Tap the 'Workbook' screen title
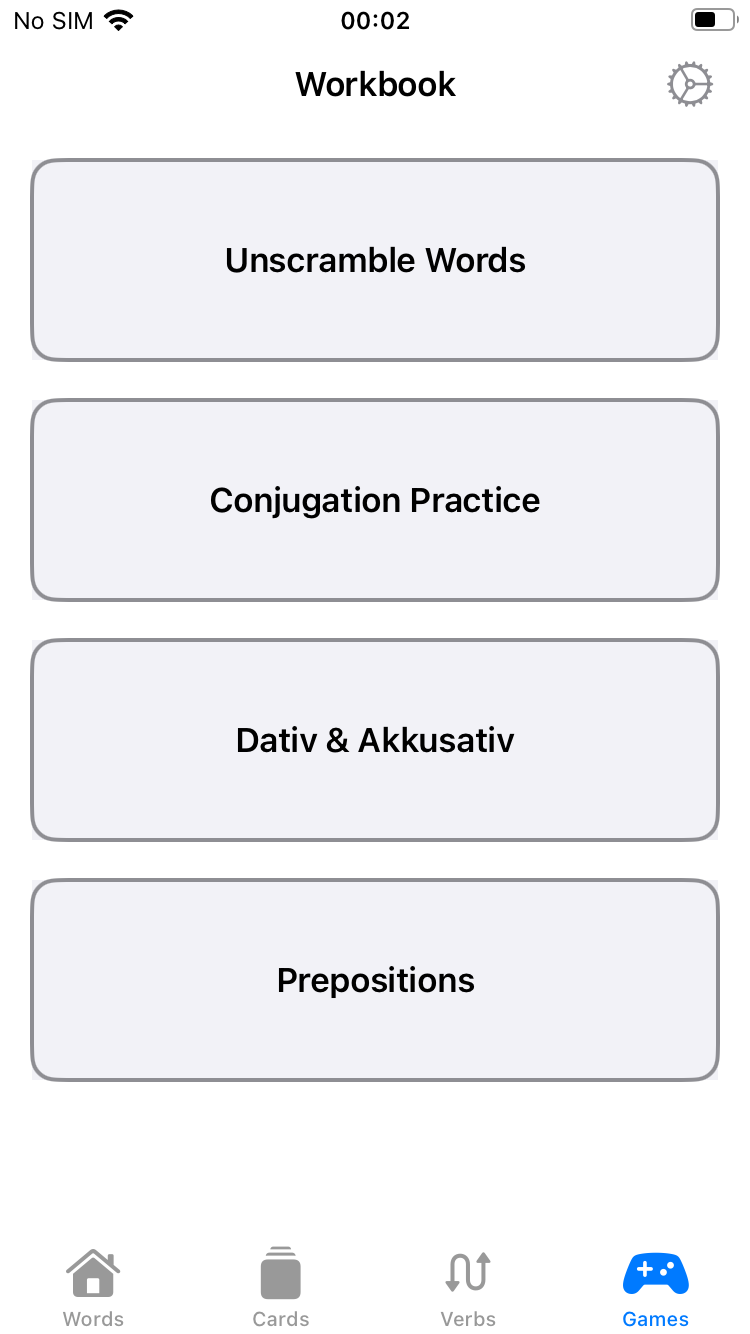This screenshot has height=1334, width=750. click(x=375, y=84)
